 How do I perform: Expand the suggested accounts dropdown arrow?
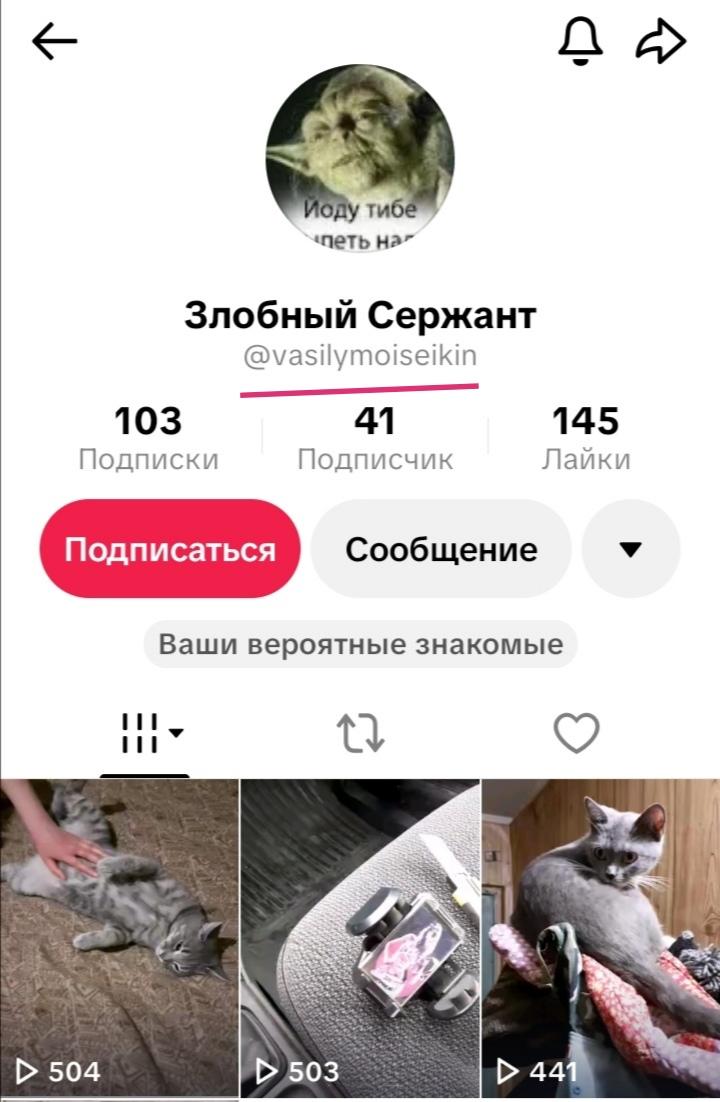tap(631, 549)
